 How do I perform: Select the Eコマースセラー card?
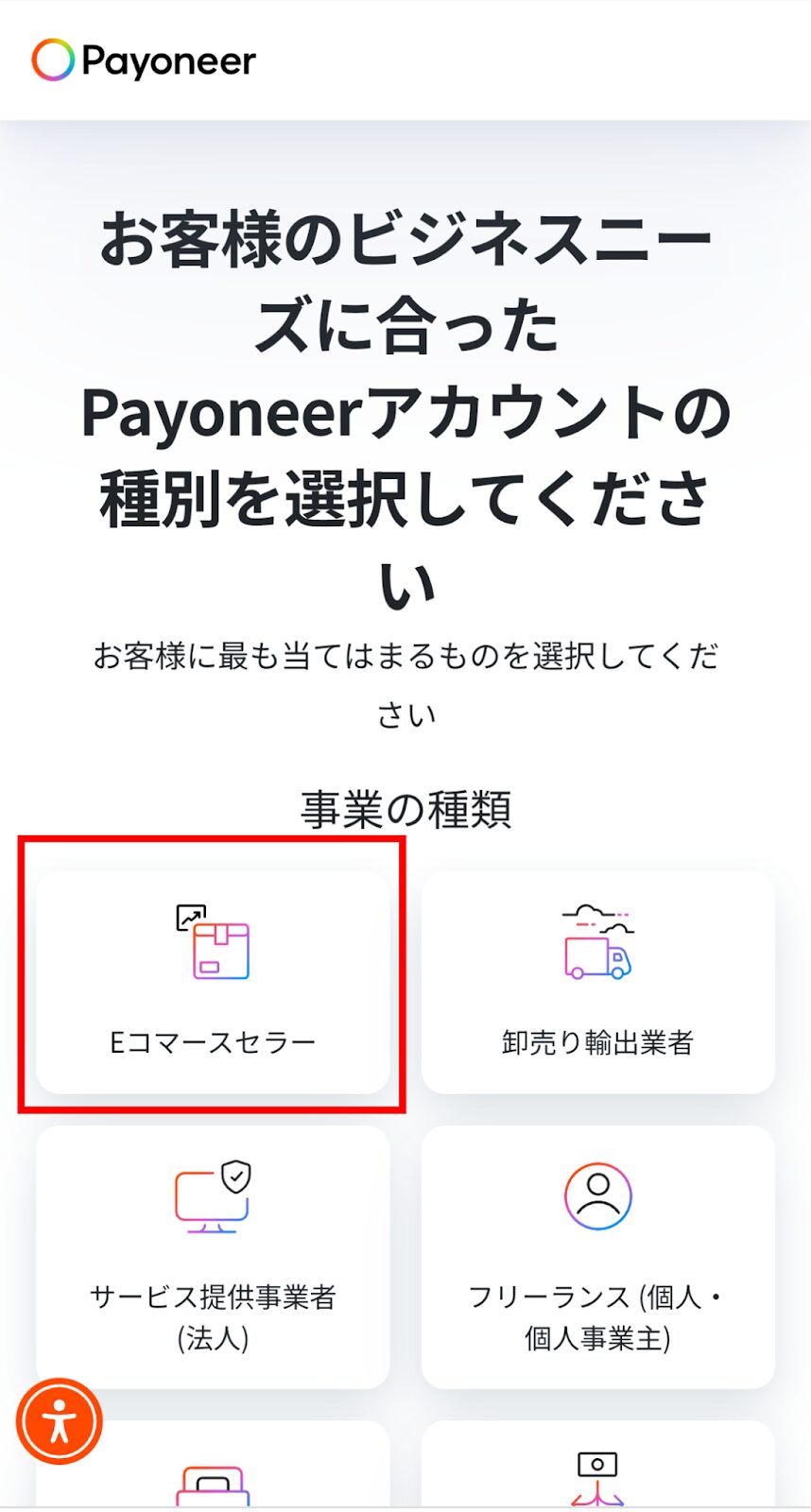(213, 983)
